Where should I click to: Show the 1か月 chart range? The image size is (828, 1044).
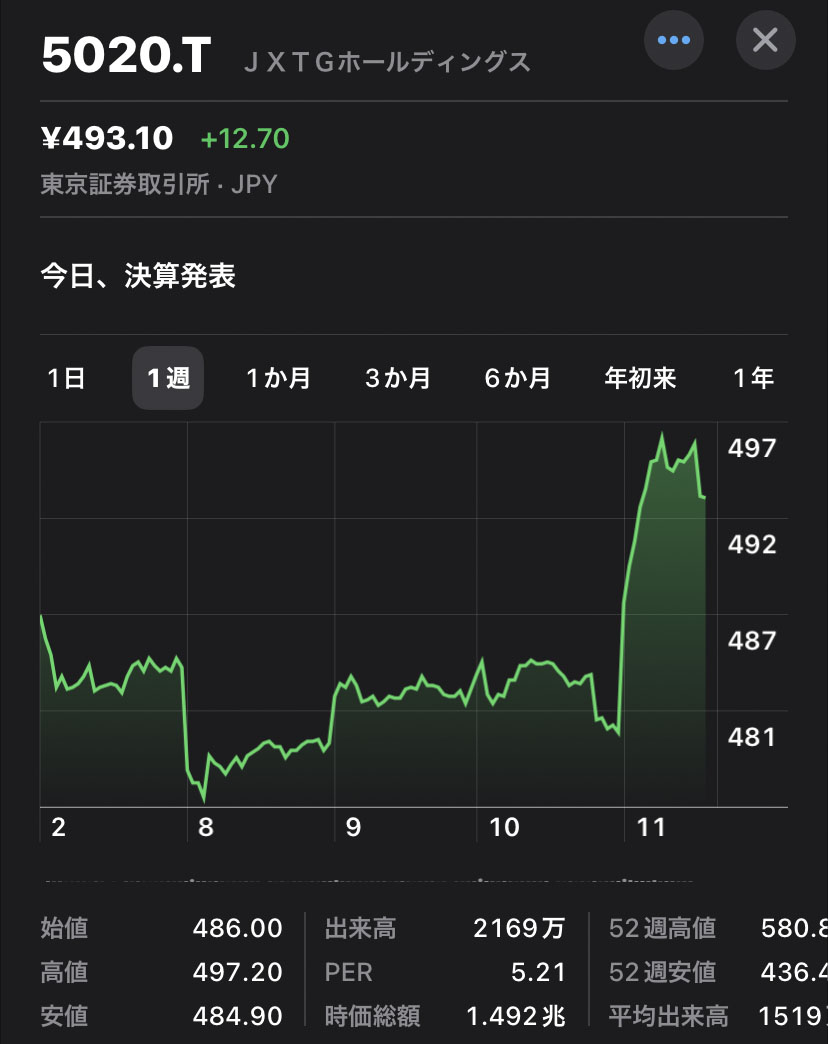tap(279, 378)
